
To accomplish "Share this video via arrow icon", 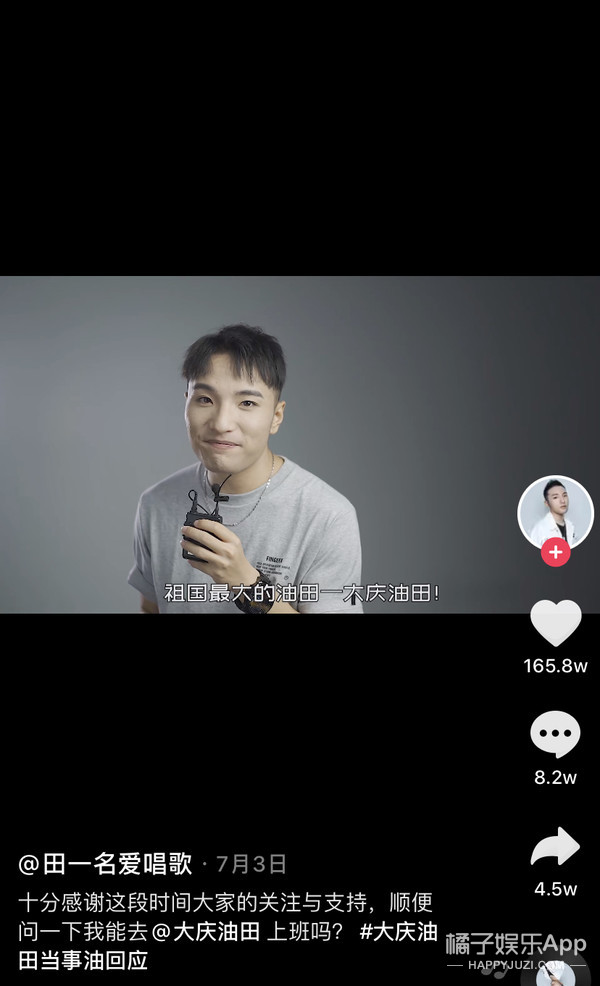I will (555, 847).
